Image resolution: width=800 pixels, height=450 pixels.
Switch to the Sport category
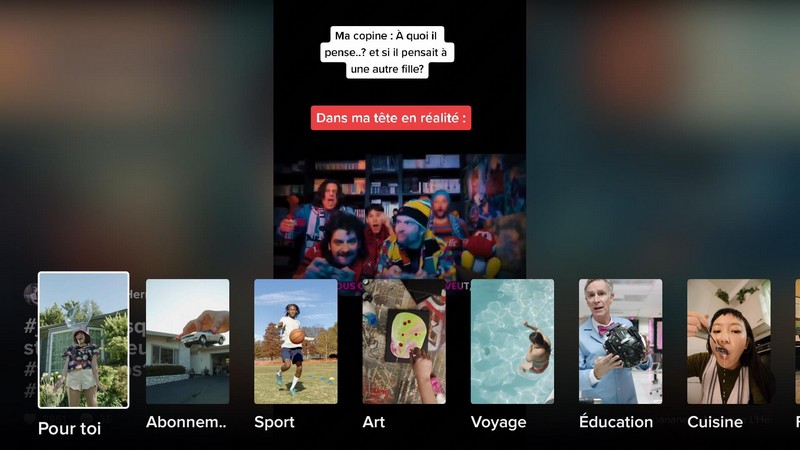pos(295,341)
